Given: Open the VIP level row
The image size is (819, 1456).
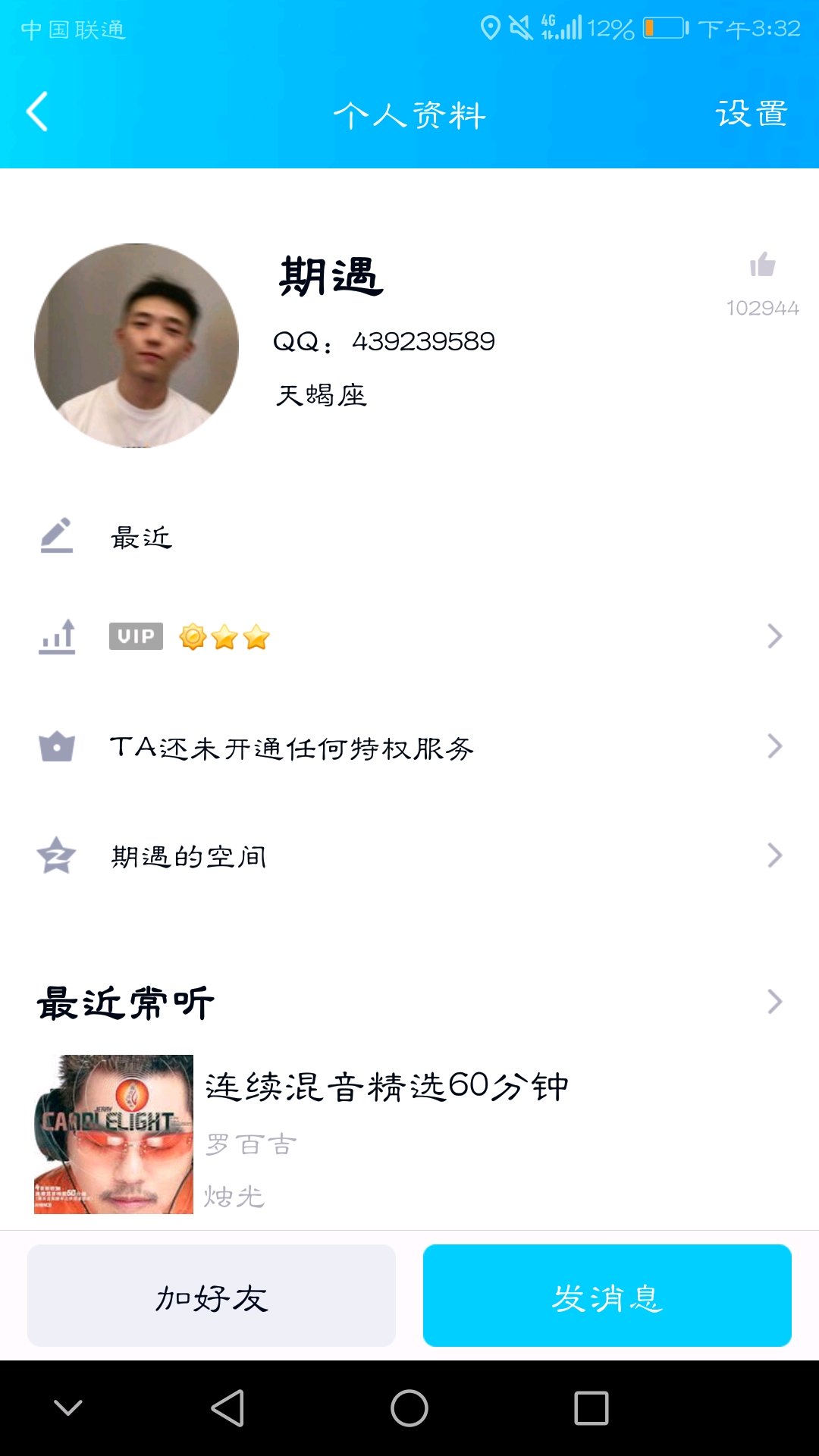Looking at the screenshot, I should (x=409, y=636).
